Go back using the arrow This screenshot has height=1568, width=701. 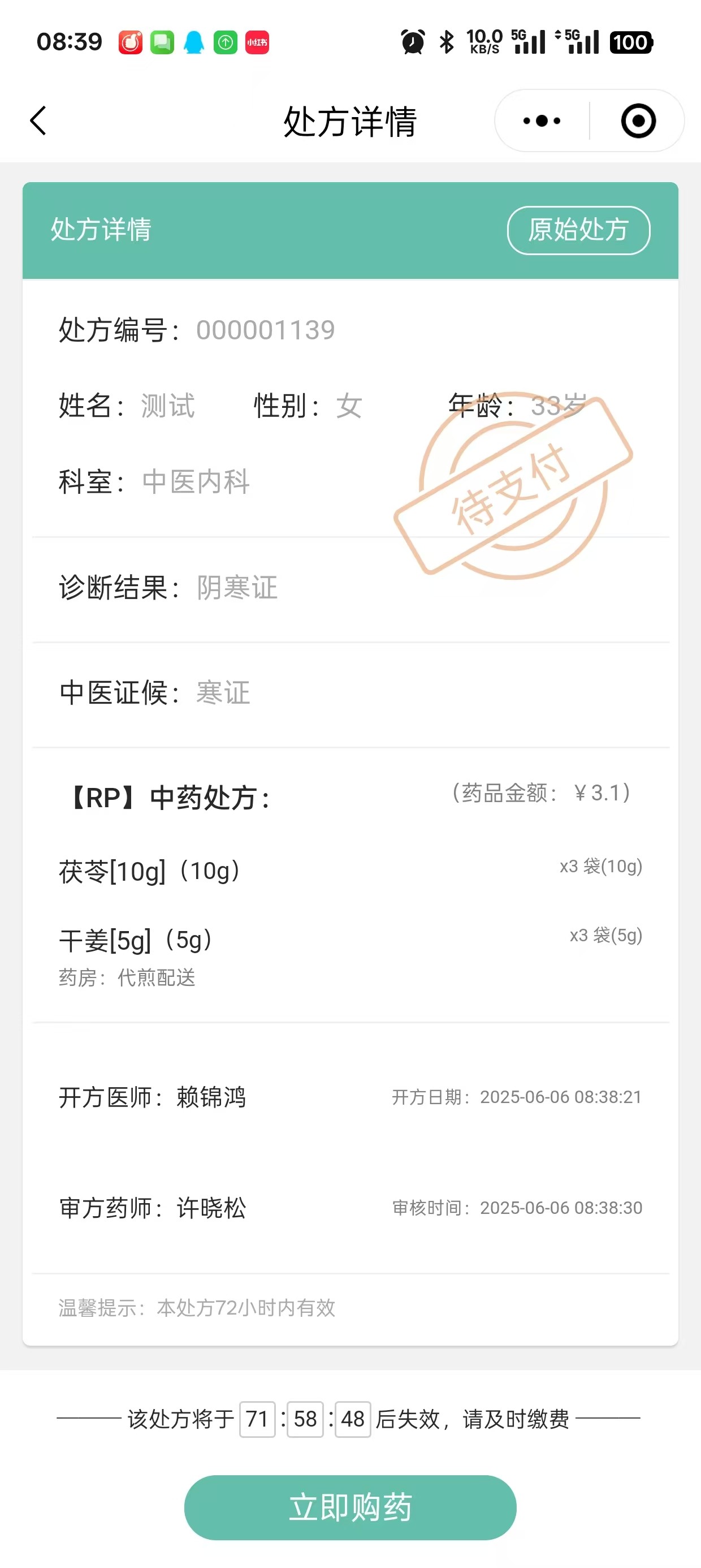coord(38,120)
